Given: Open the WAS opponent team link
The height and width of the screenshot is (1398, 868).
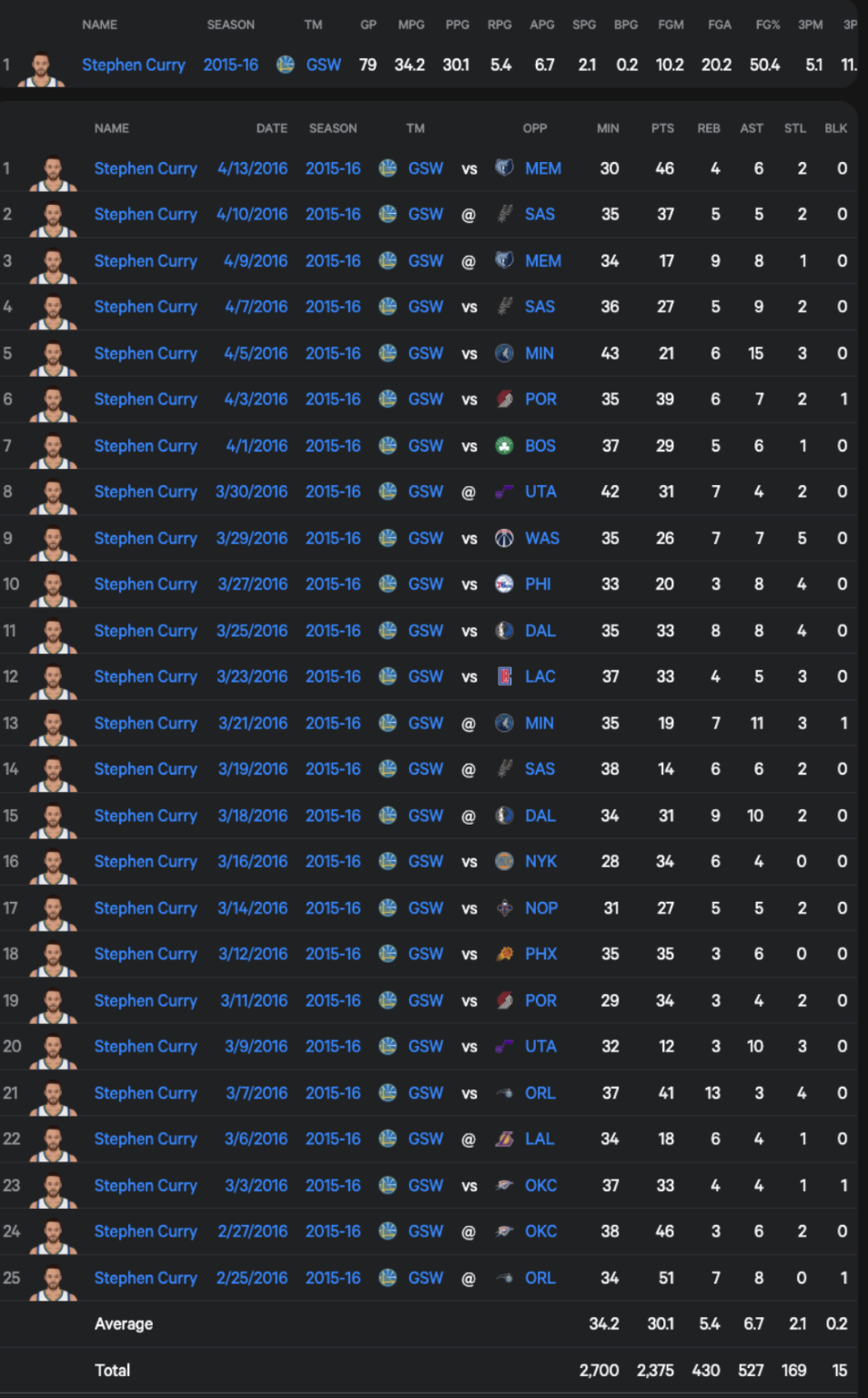Looking at the screenshot, I should pyautogui.click(x=541, y=538).
